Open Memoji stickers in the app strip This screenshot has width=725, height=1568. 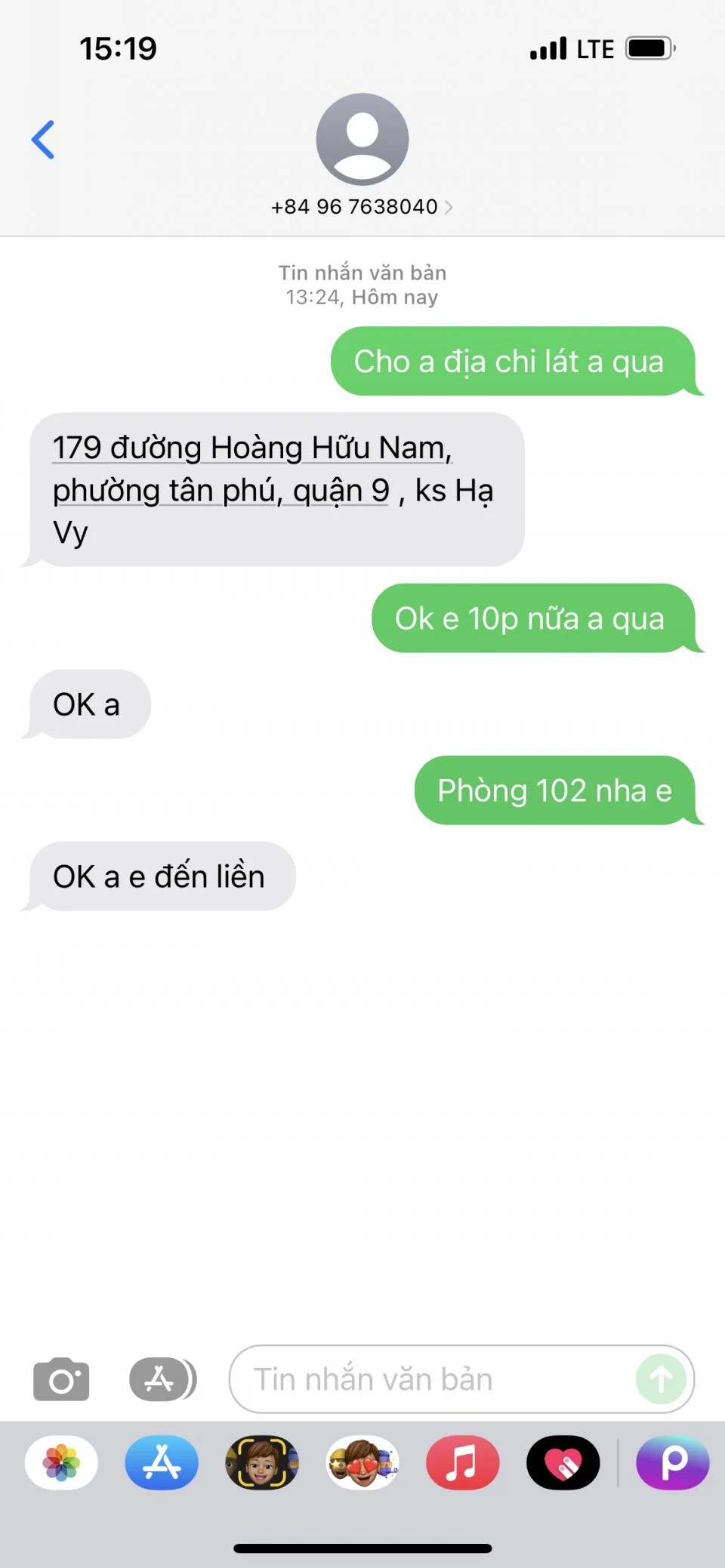(362, 1462)
